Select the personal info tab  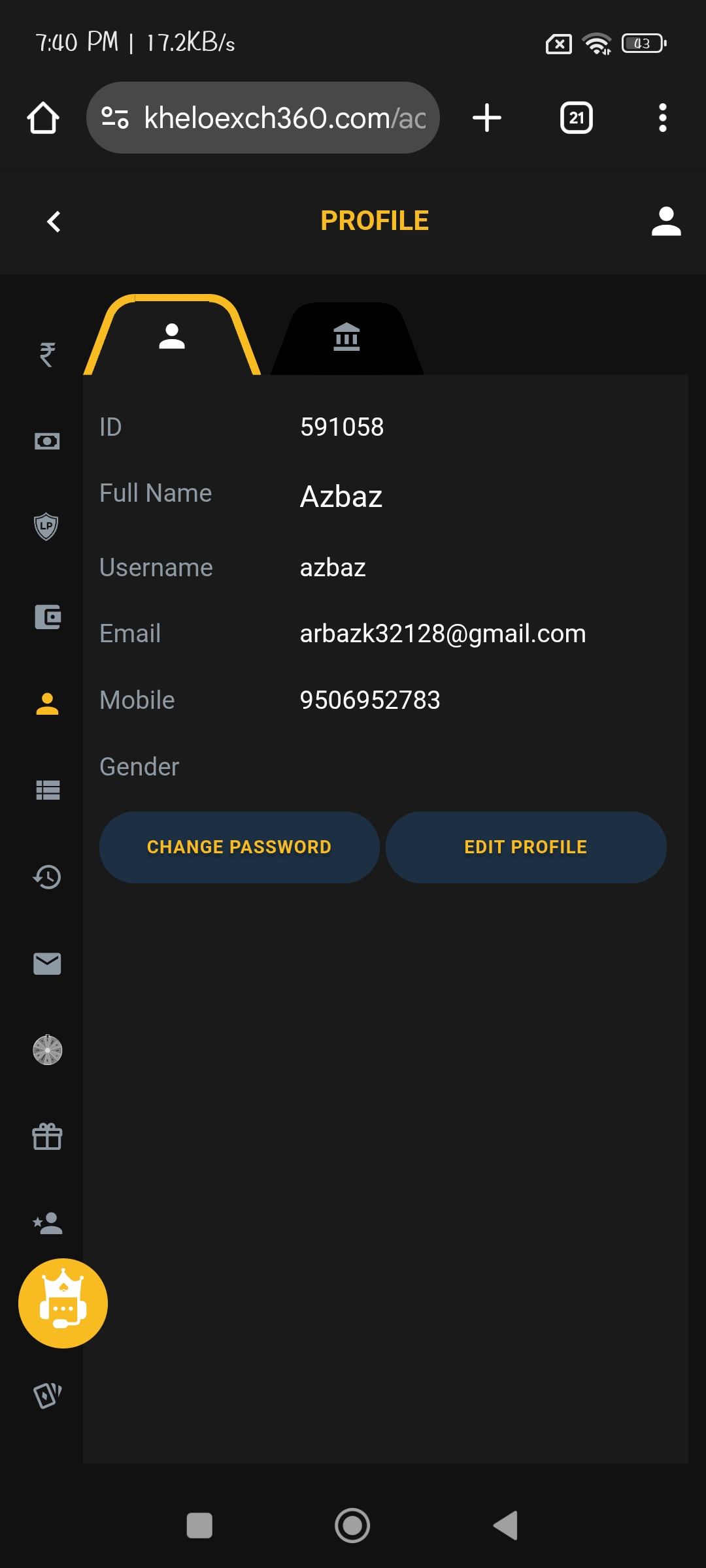[x=172, y=336]
